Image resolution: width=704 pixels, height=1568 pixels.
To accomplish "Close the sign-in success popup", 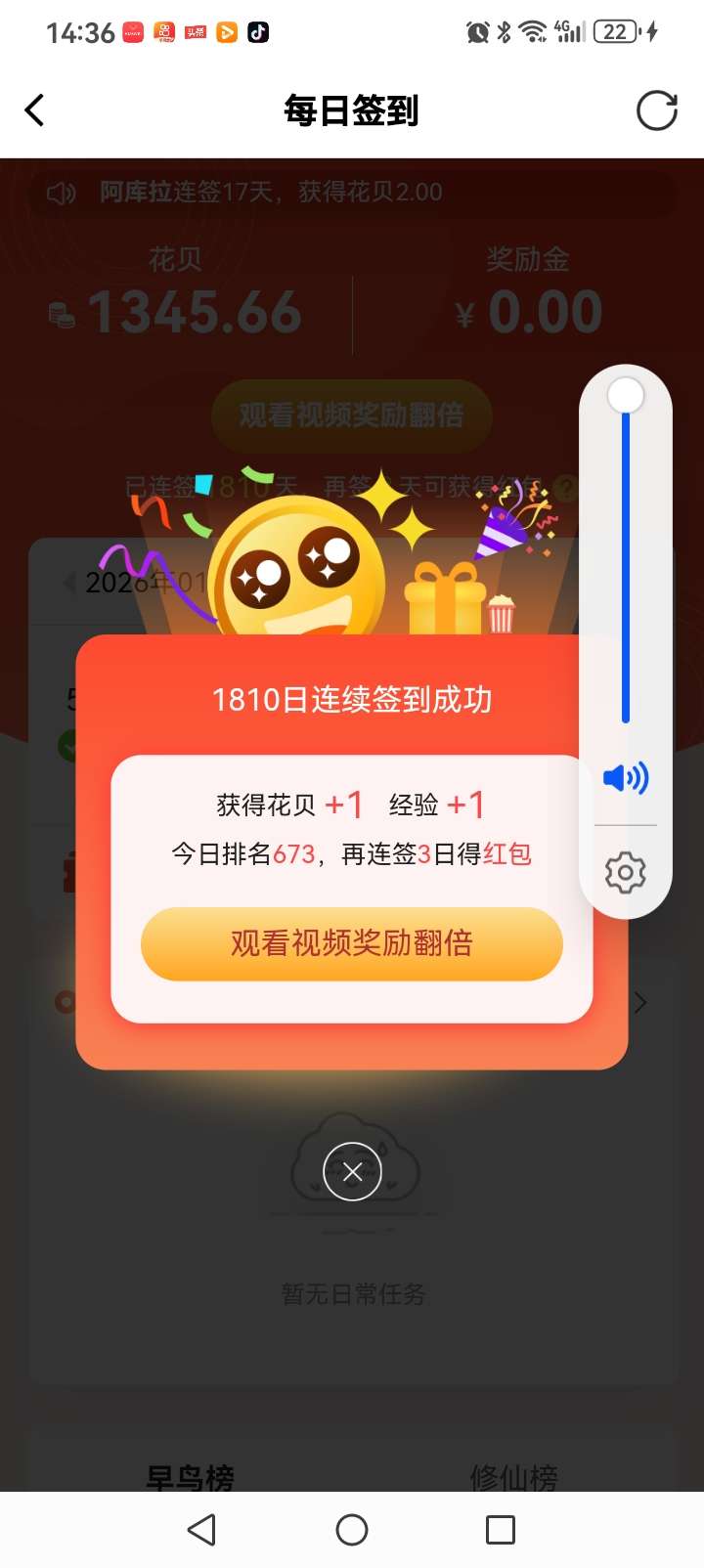I will point(352,1171).
